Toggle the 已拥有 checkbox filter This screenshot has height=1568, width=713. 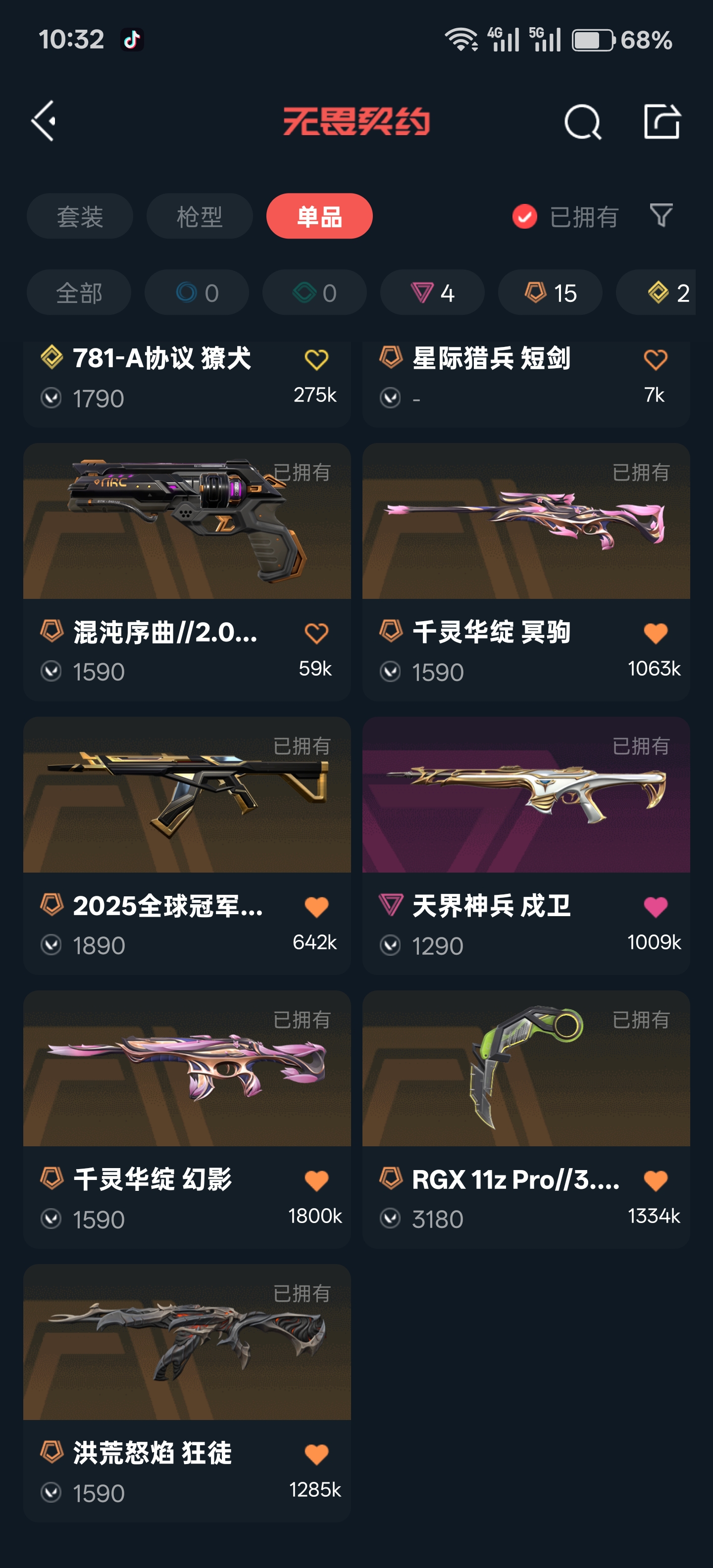565,216
